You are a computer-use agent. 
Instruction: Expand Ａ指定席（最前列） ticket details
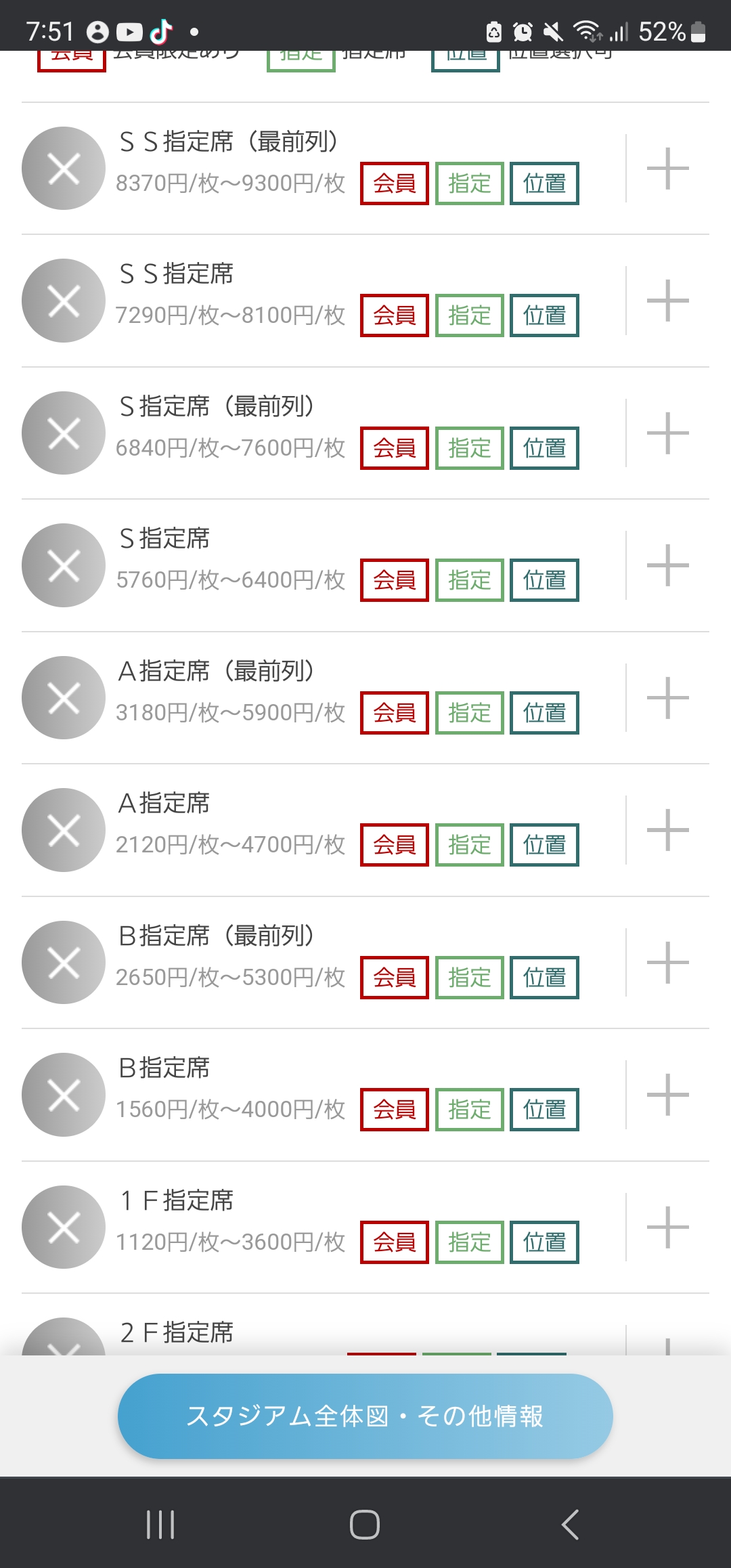pos(667,698)
